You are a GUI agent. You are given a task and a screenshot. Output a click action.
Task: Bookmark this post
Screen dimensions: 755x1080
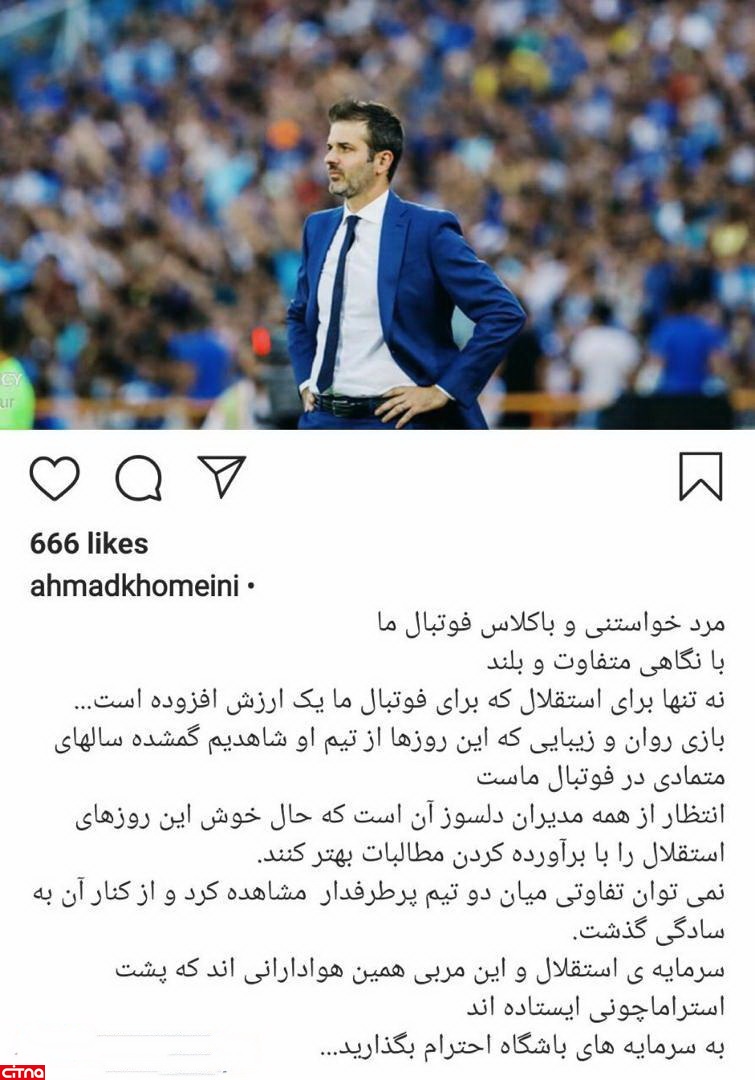[700, 477]
